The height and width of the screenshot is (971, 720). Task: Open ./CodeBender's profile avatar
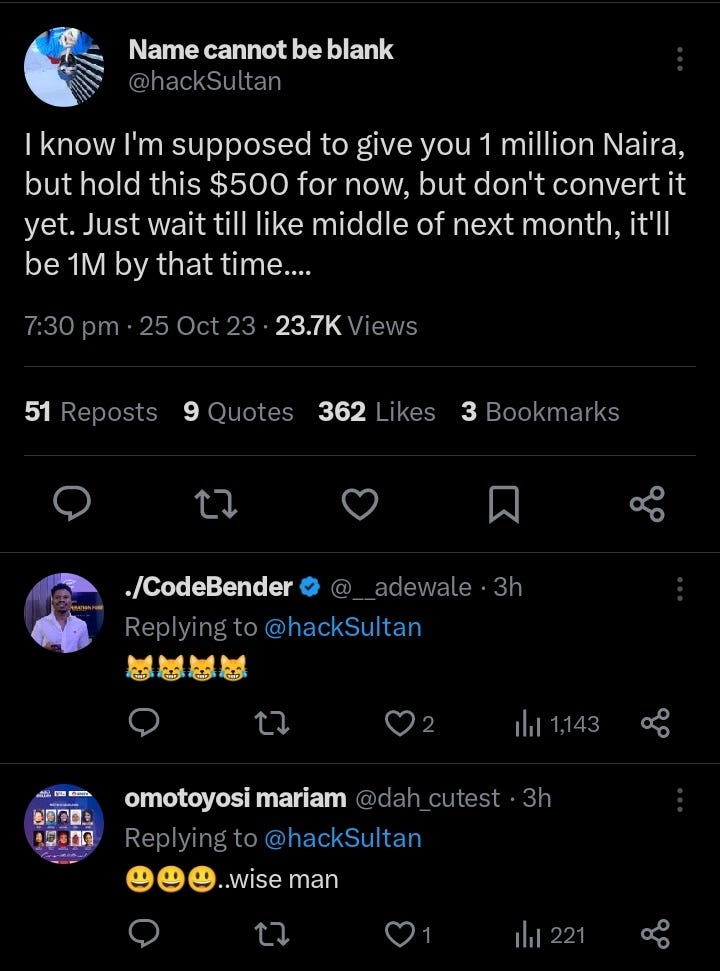click(64, 613)
